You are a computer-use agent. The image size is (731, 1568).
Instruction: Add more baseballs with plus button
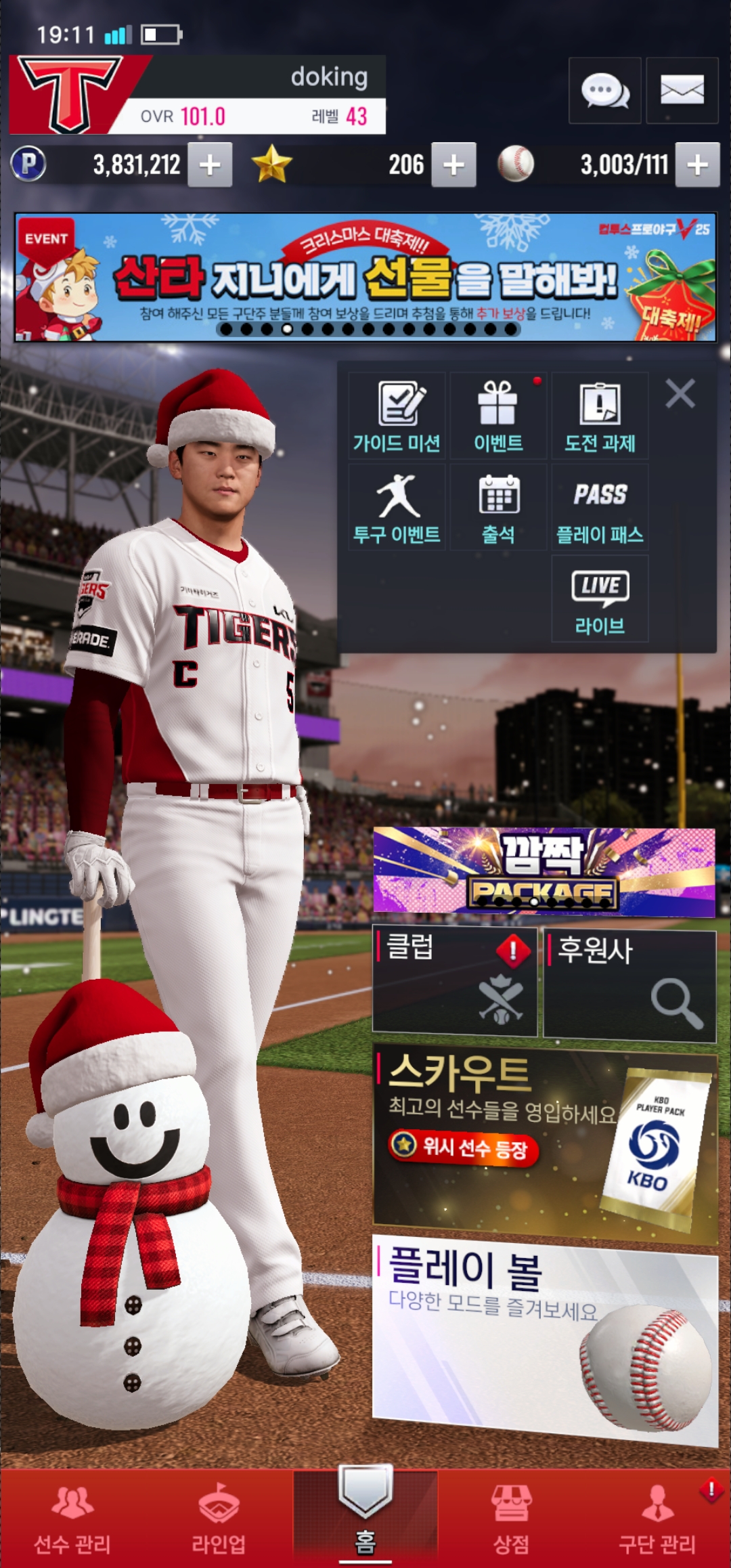tap(697, 165)
